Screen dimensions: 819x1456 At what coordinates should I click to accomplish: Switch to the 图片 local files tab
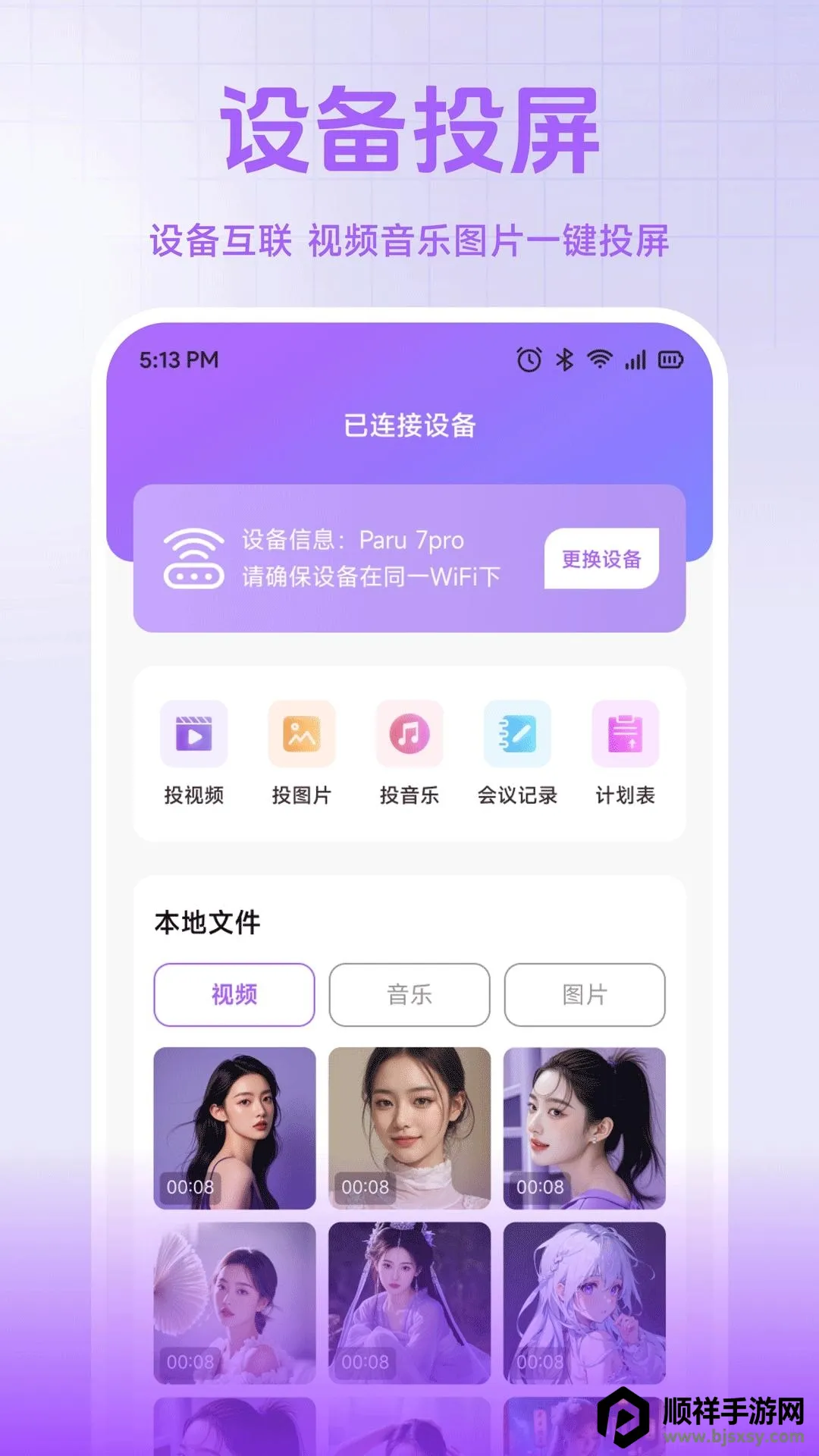pos(585,996)
